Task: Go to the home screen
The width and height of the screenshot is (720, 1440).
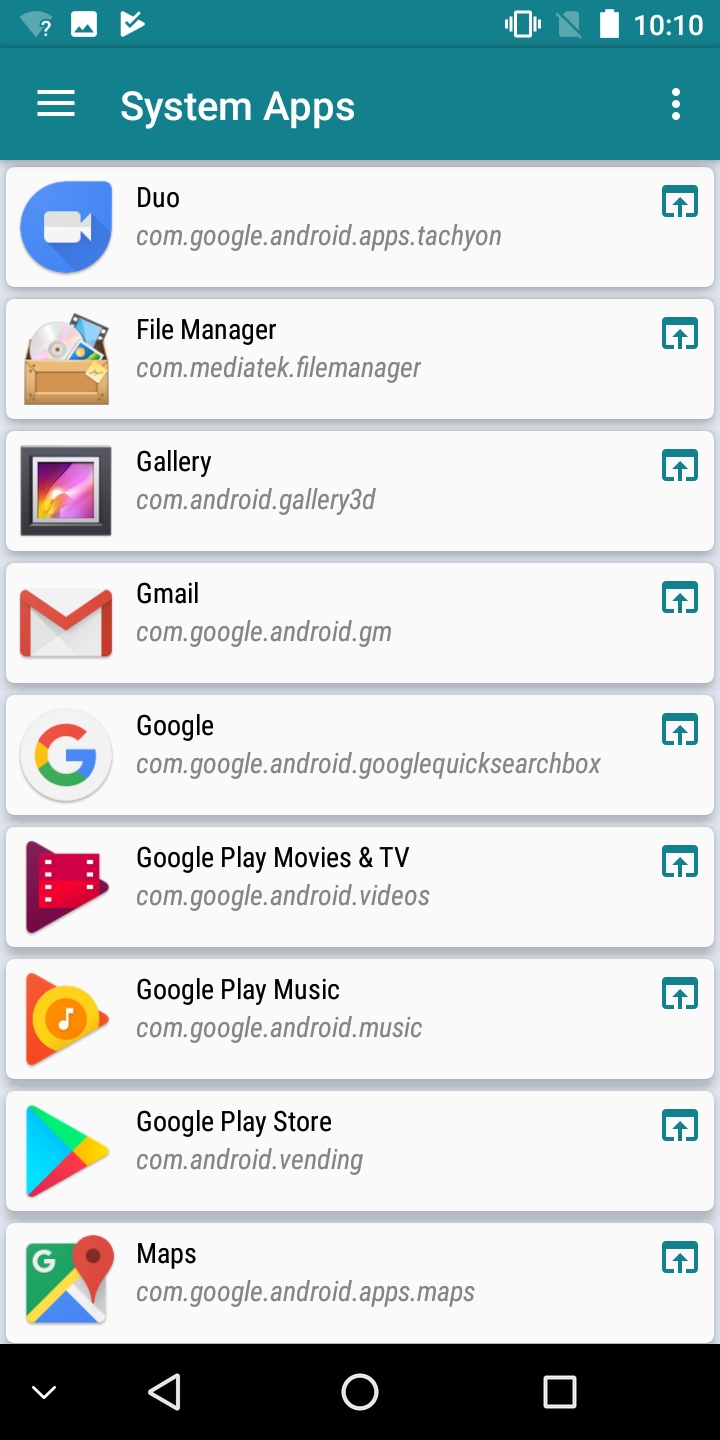Action: [x=360, y=1391]
